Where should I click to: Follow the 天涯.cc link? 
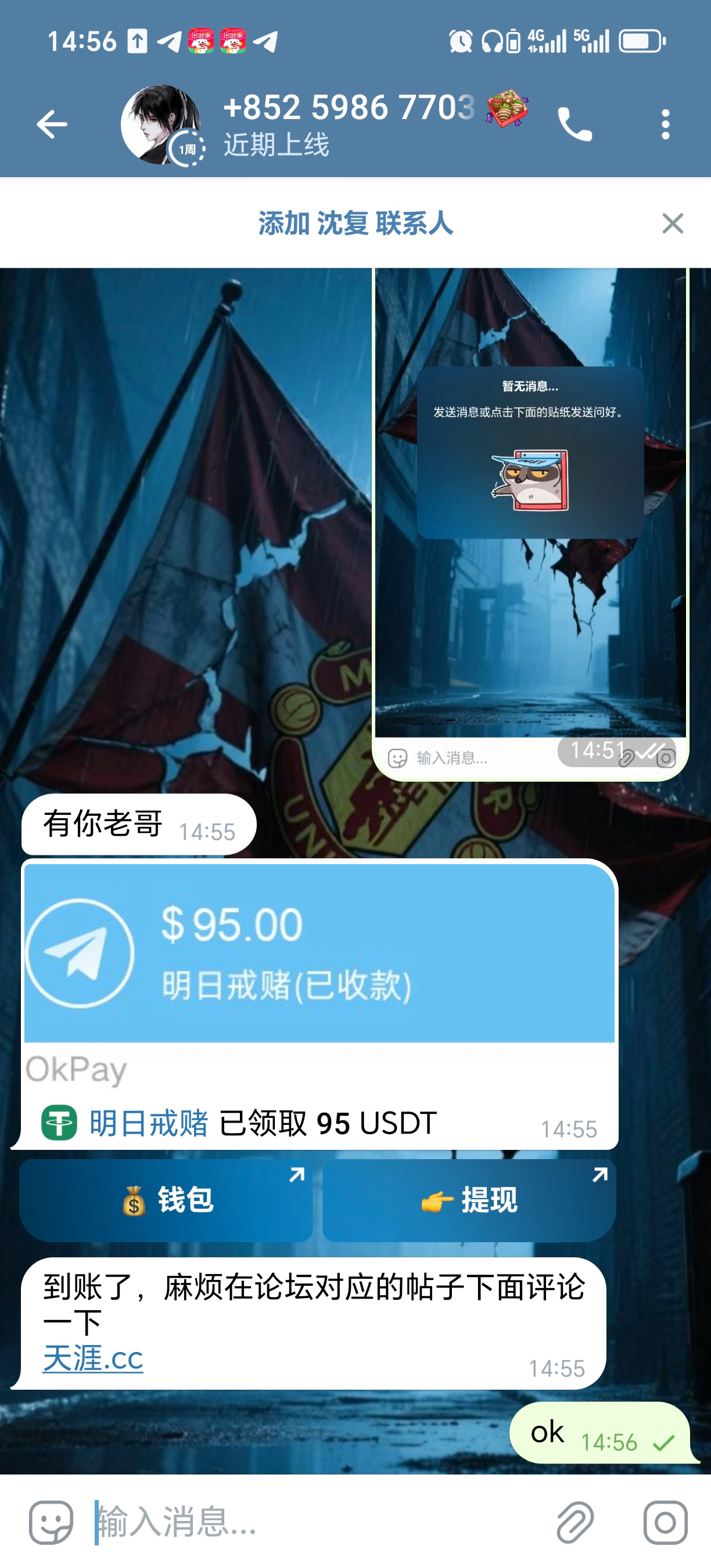coord(93,1358)
